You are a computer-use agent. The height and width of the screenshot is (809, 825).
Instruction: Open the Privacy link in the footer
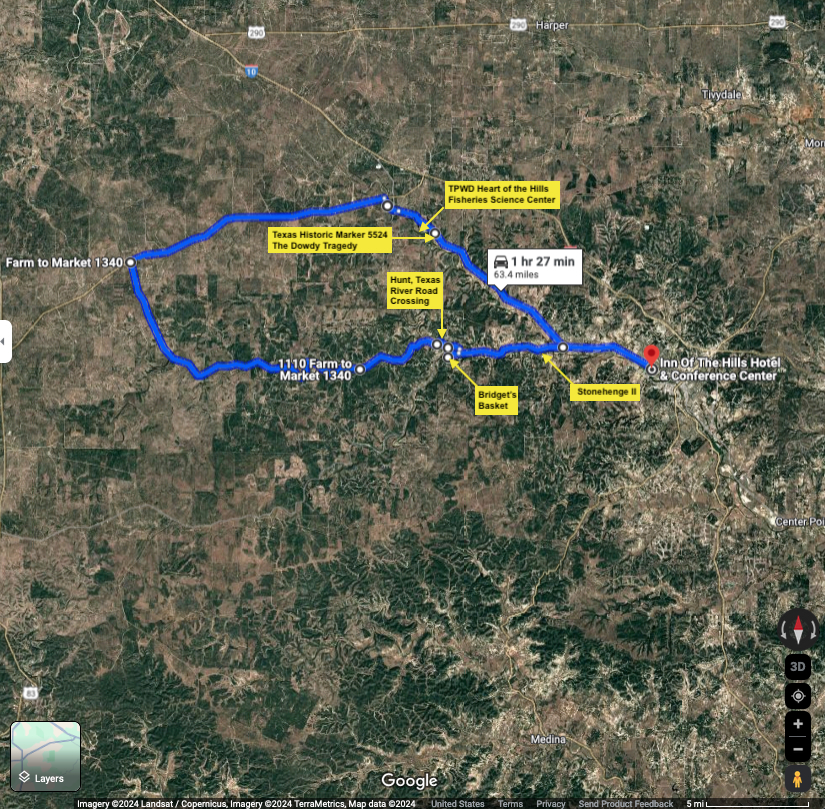[x=550, y=804]
